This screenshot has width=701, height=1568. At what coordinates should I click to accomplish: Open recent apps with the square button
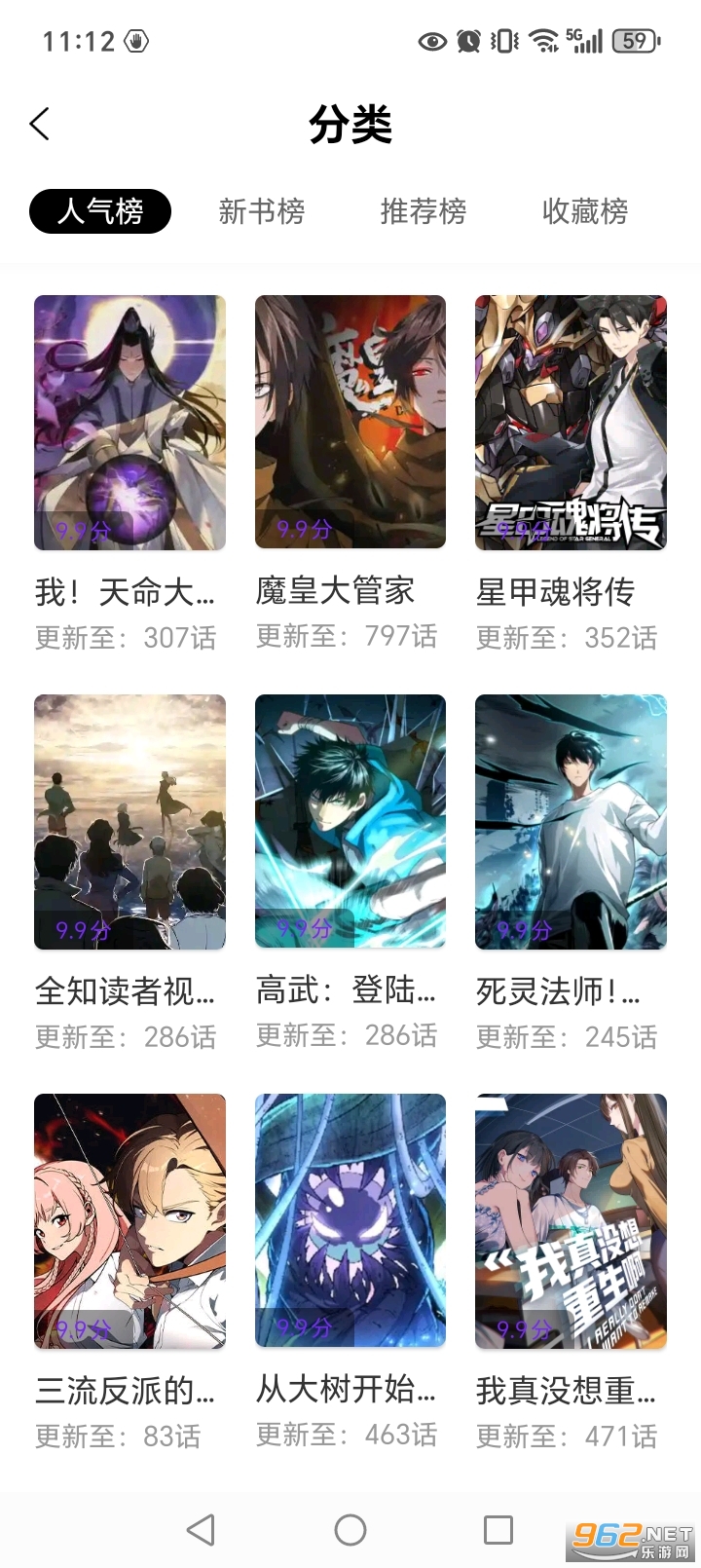point(498,1529)
